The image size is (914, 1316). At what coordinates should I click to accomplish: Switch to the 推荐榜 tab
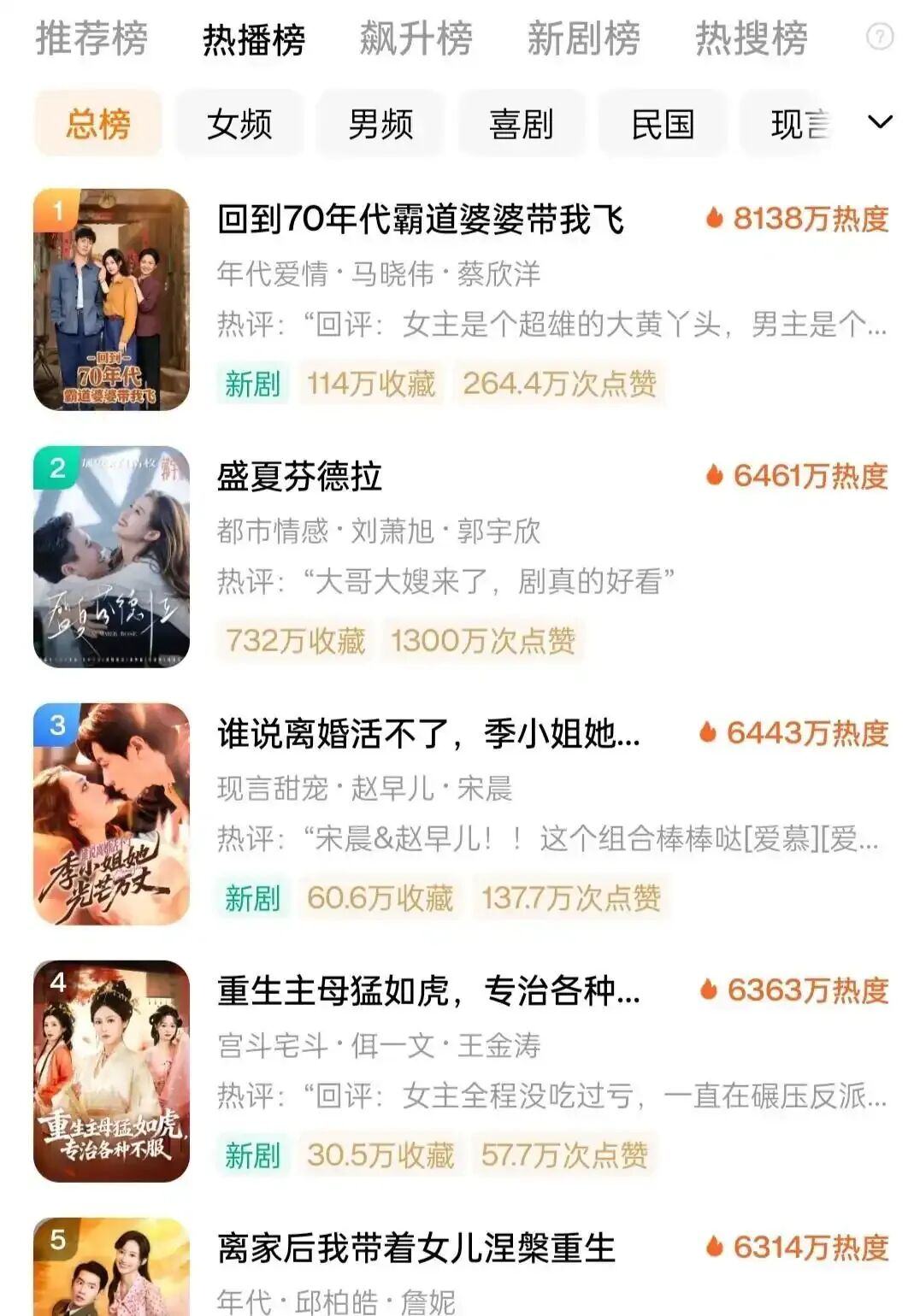click(91, 38)
